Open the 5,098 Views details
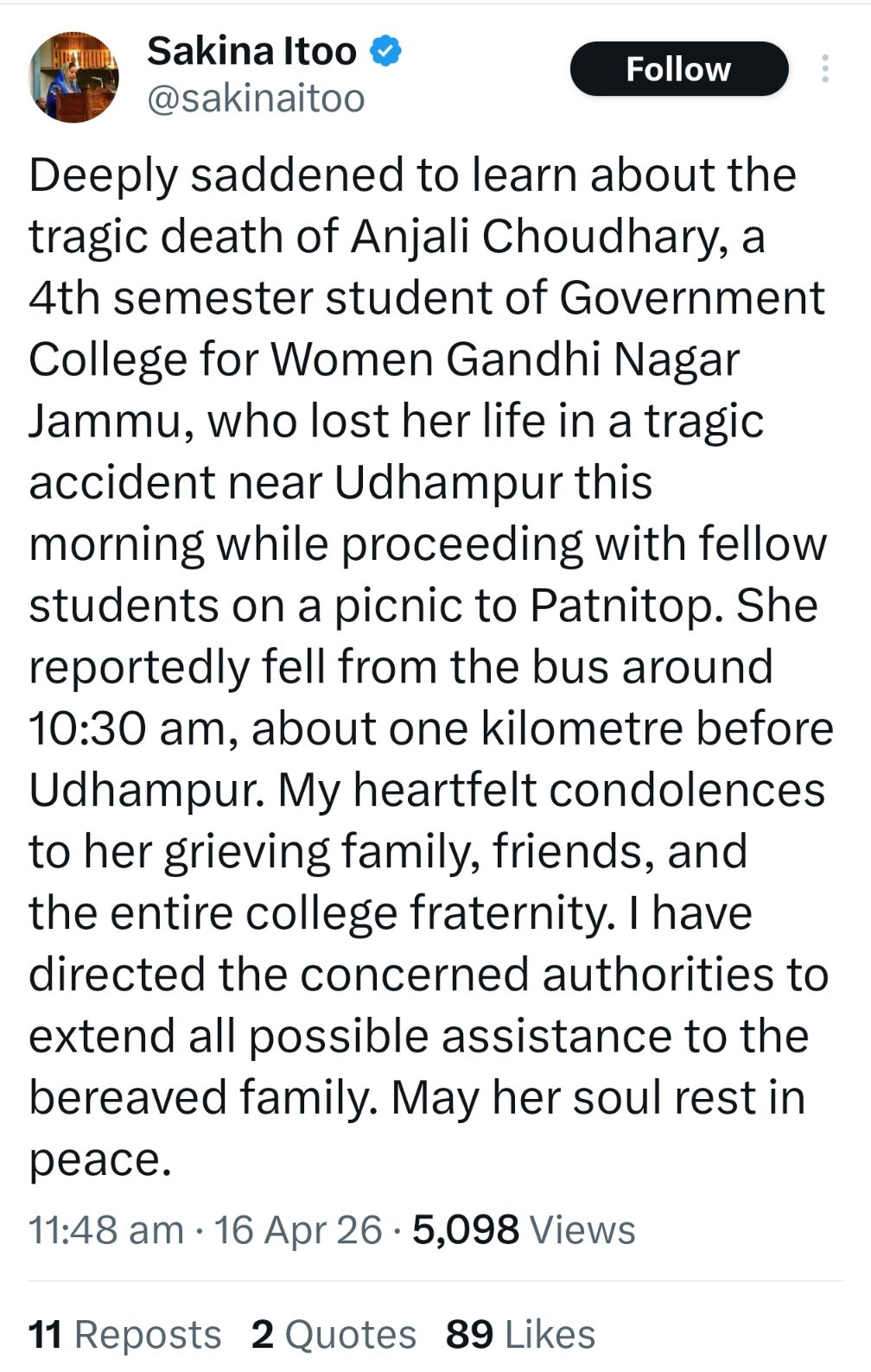The width and height of the screenshot is (871, 1372). 524,1229
